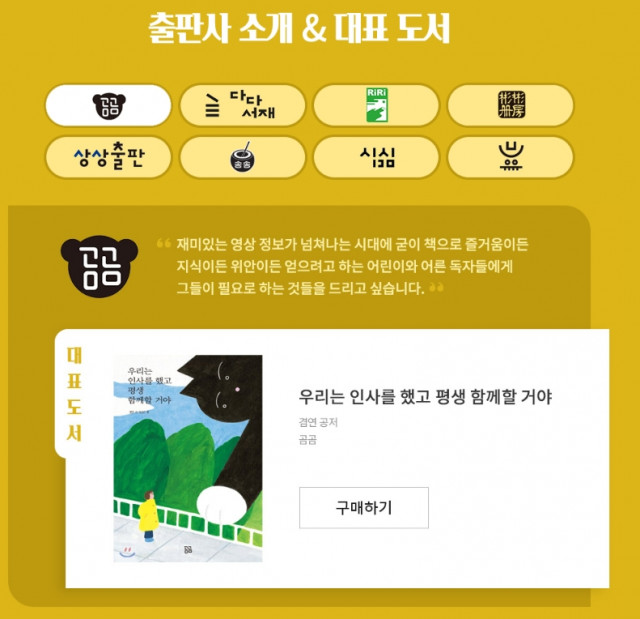Open the last publisher tab with table logo
The width and height of the screenshot is (640, 619).
510,157
